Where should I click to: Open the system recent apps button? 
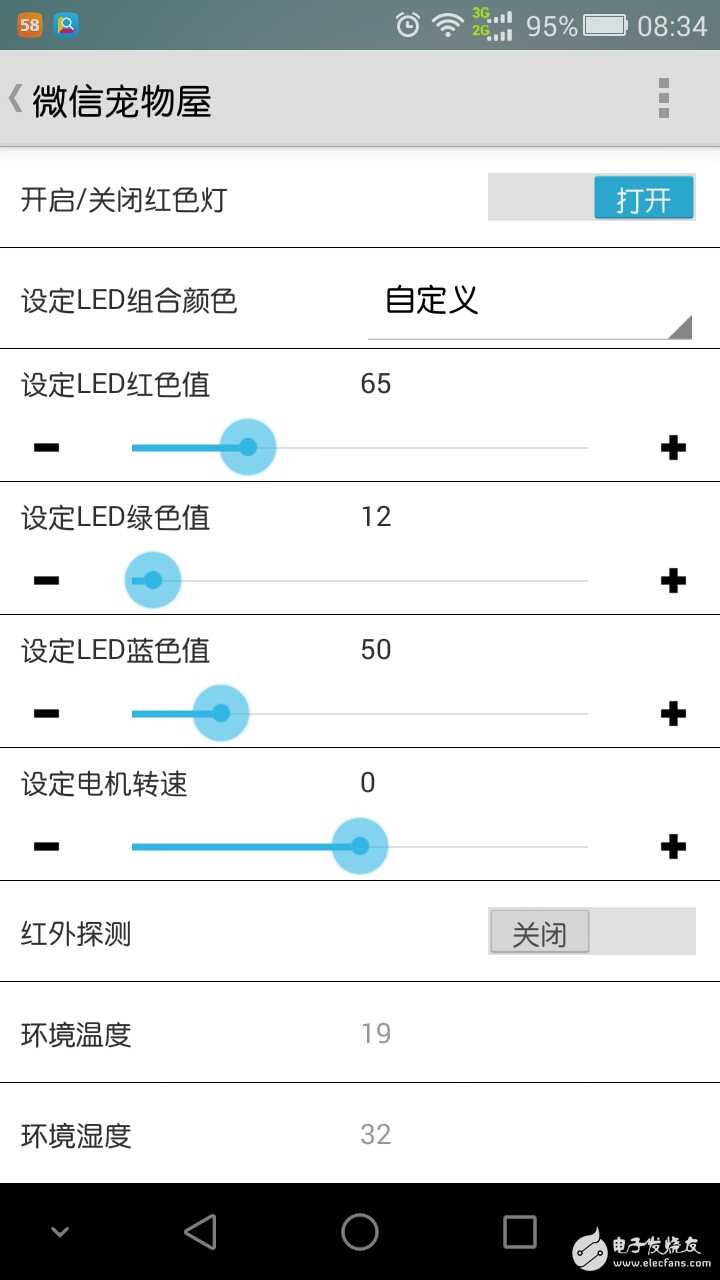pos(519,1232)
